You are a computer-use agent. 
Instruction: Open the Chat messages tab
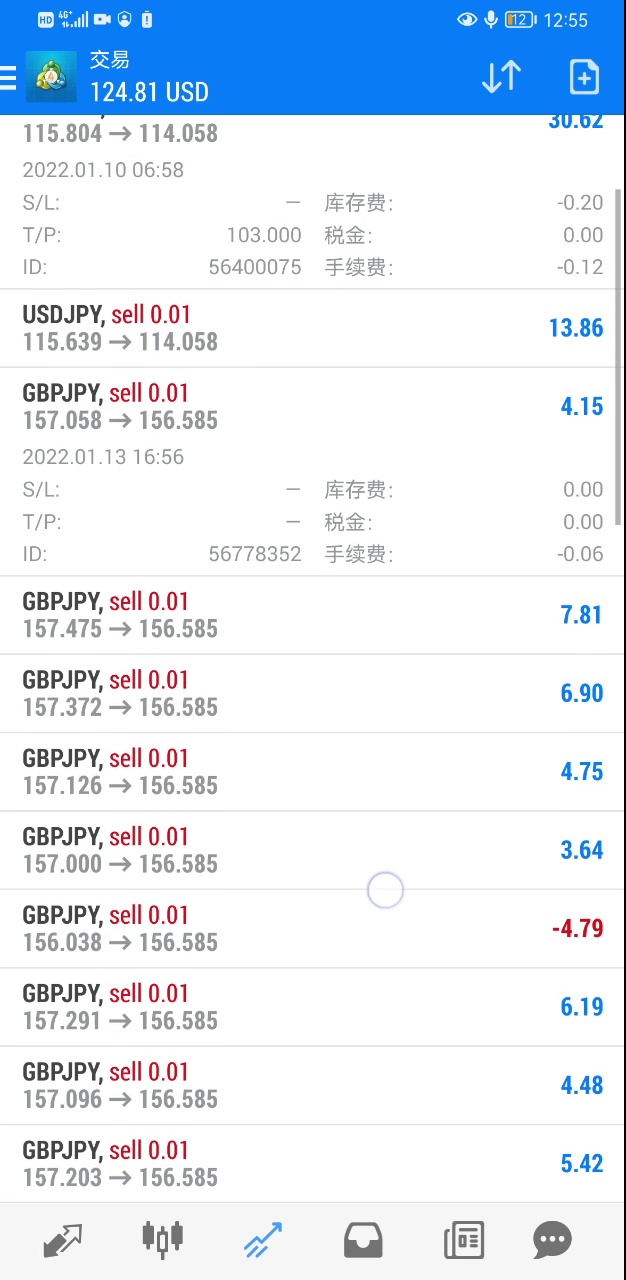552,1240
